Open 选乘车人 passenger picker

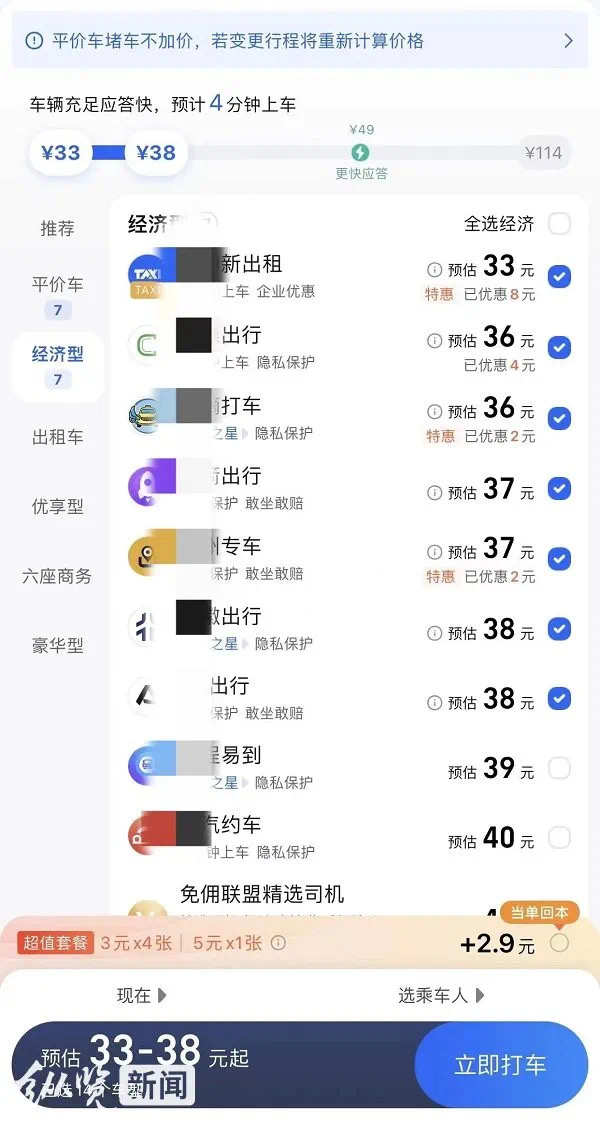click(441, 996)
